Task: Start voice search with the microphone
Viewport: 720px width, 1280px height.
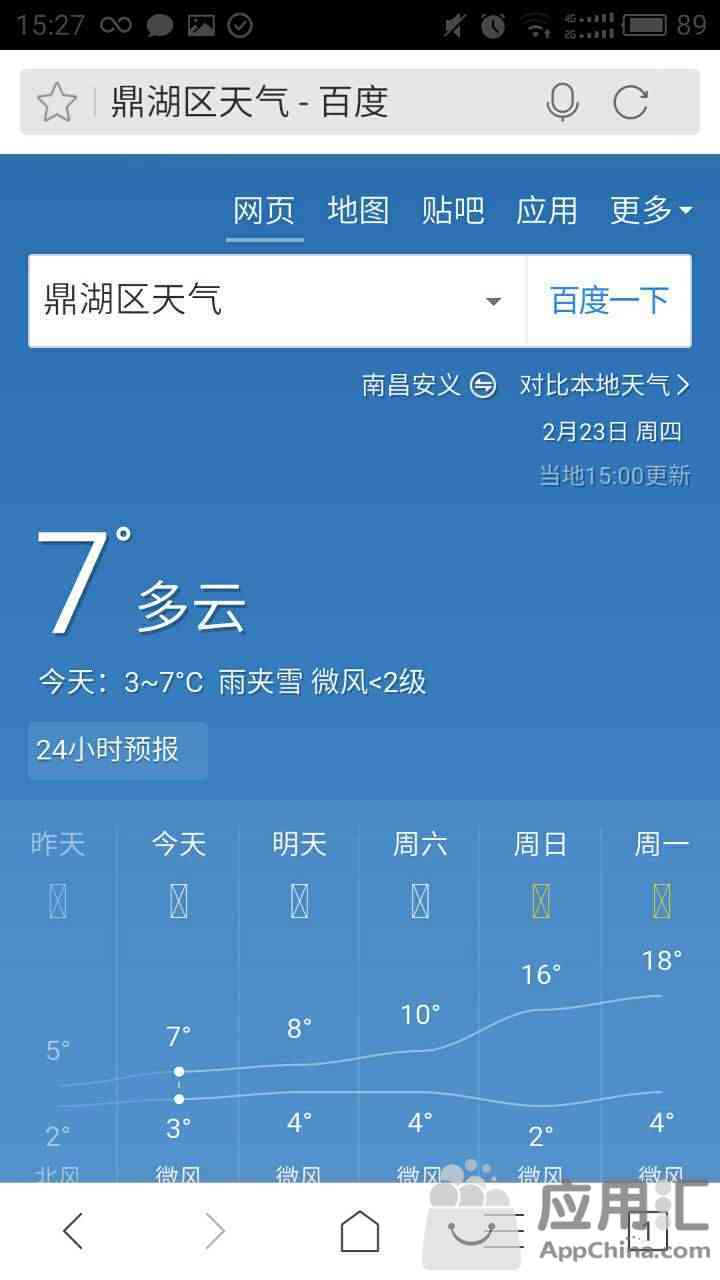Action: click(x=563, y=102)
